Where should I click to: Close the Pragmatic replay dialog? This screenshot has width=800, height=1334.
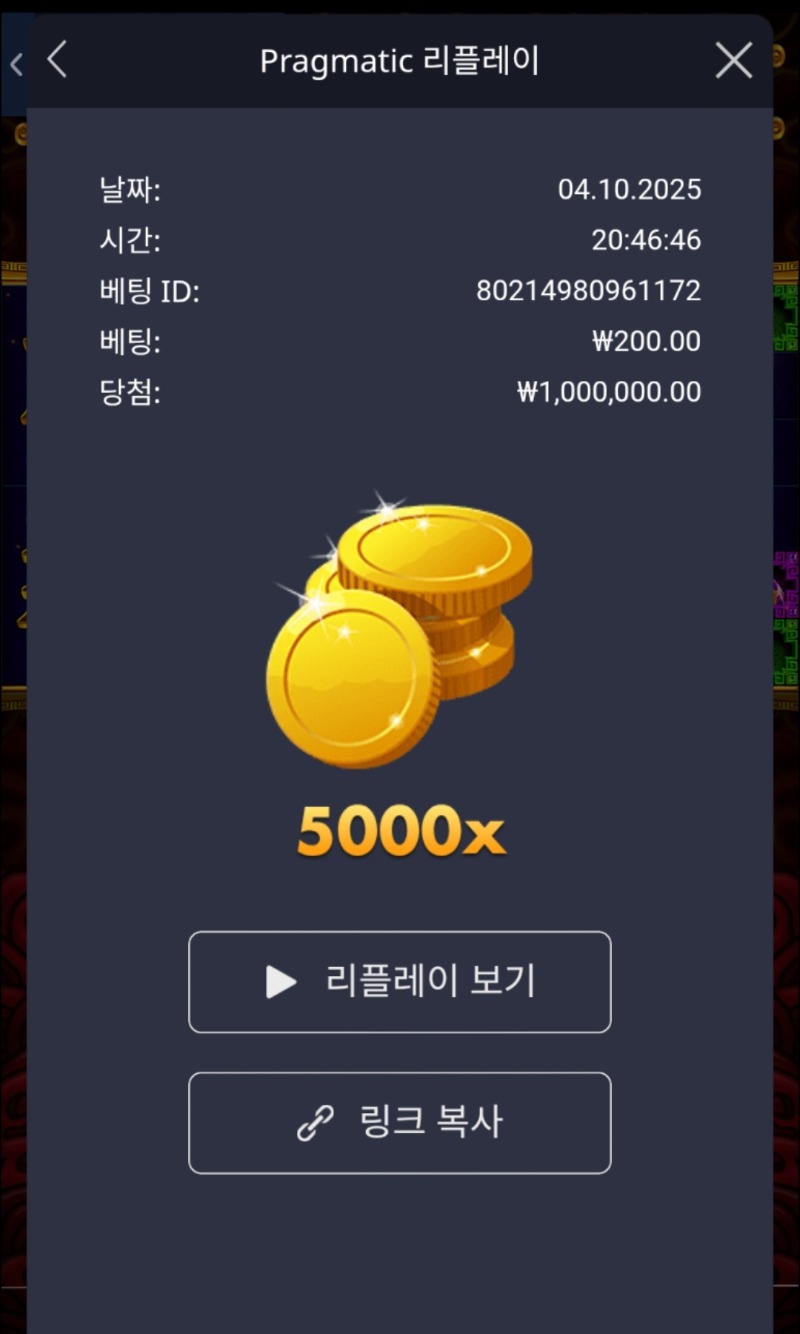point(733,61)
